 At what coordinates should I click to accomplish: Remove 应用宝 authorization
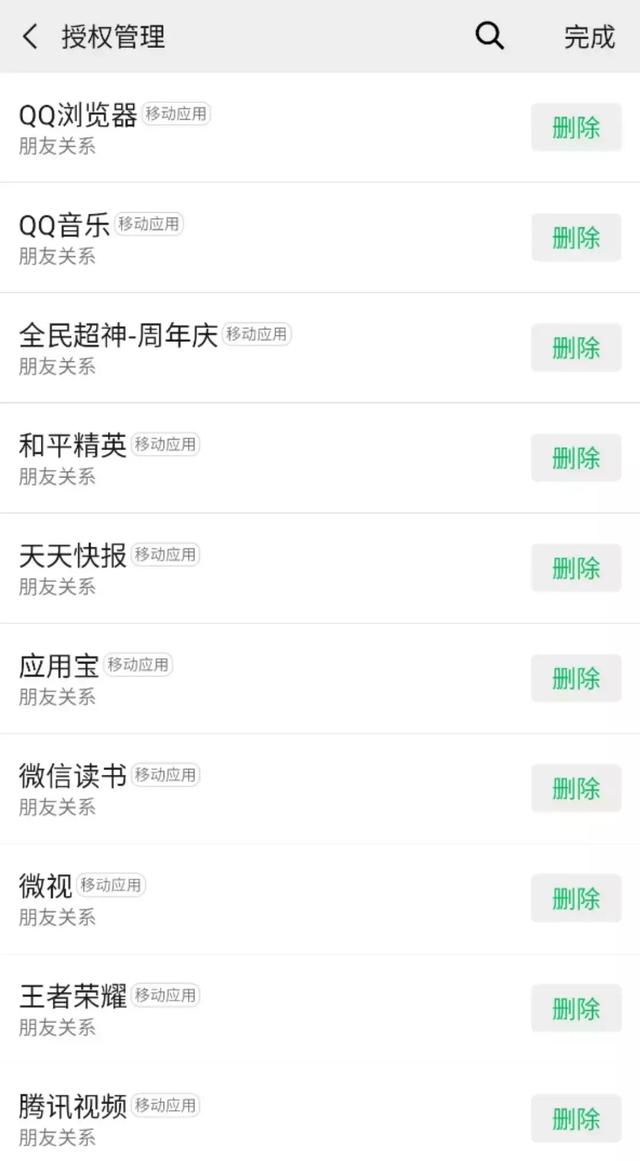576,677
